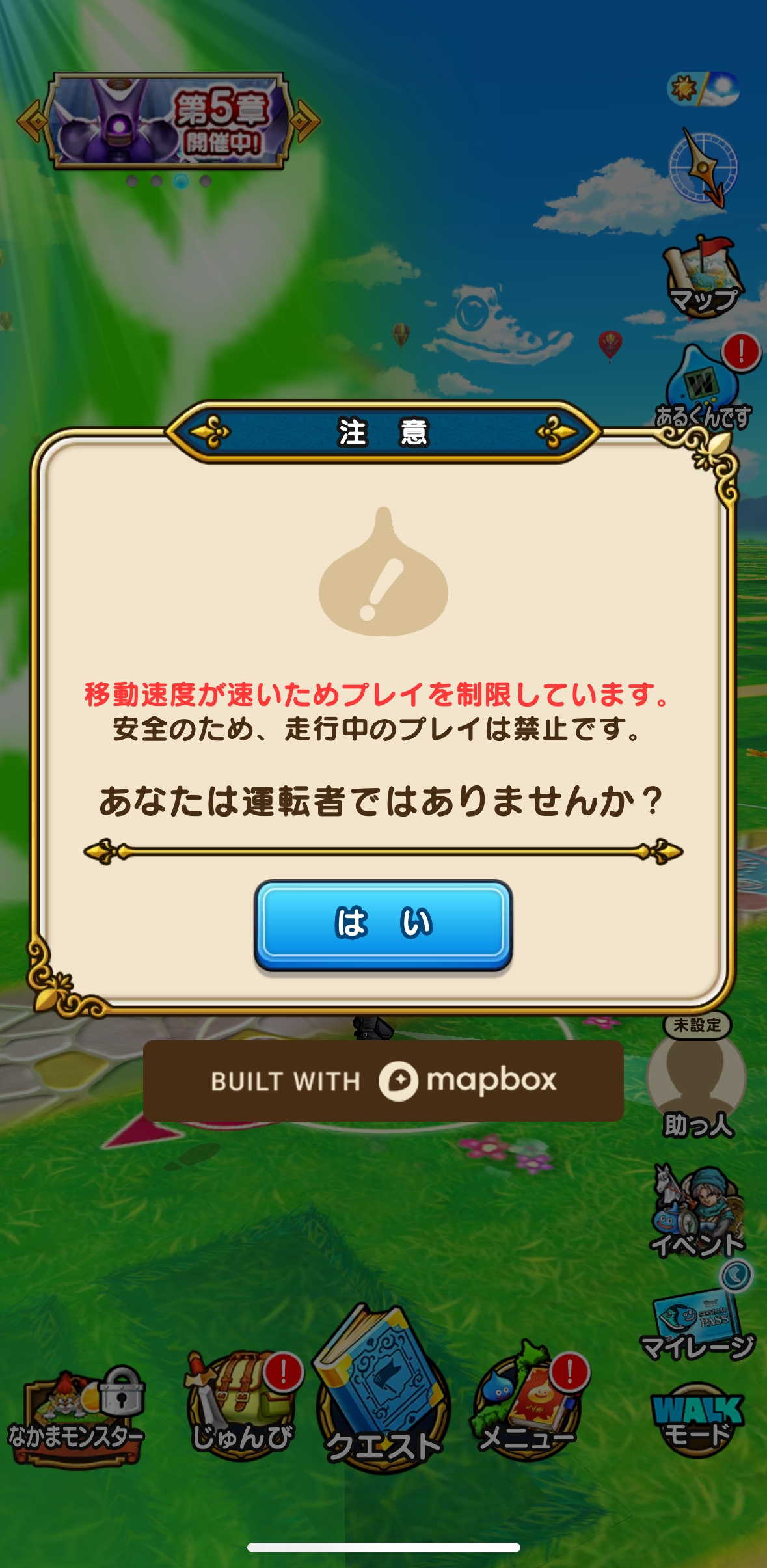This screenshot has height=1568, width=767.
Task: Open なかまモンスター
Action: pos(77,1417)
